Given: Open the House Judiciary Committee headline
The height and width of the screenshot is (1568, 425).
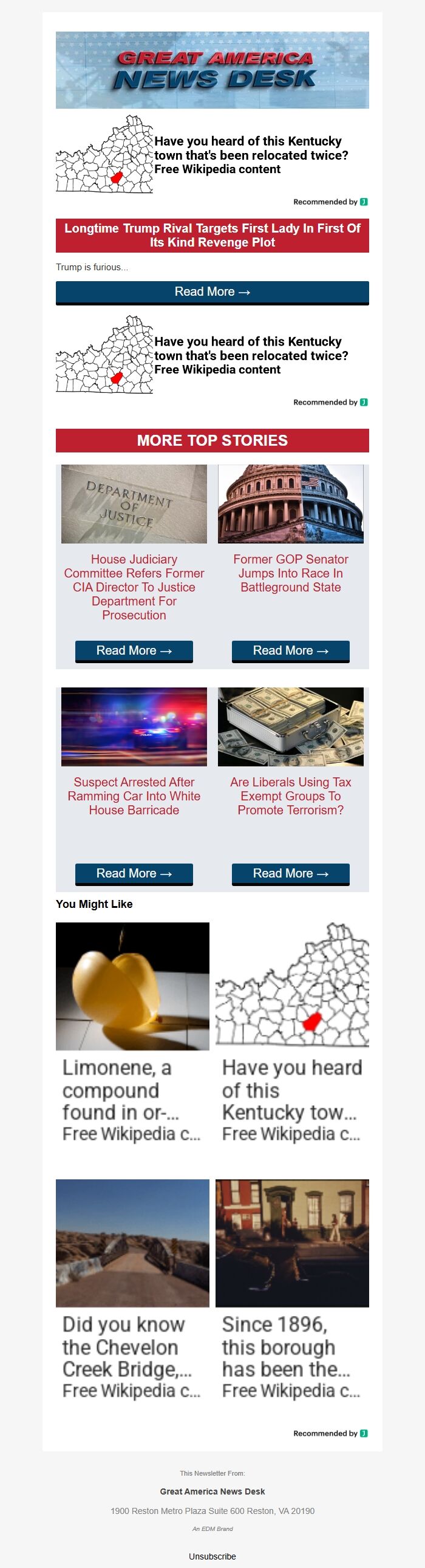Looking at the screenshot, I should pos(134,587).
